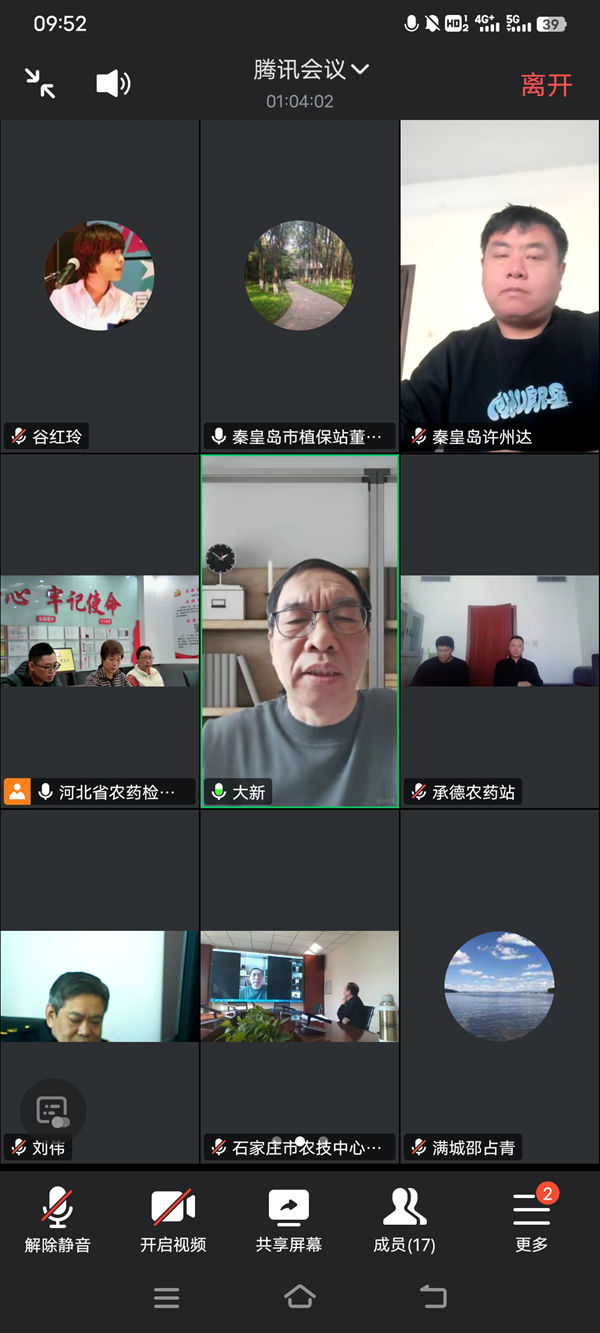Minimize the meeting window
Image resolution: width=600 pixels, height=1333 pixels.
pos(41,83)
